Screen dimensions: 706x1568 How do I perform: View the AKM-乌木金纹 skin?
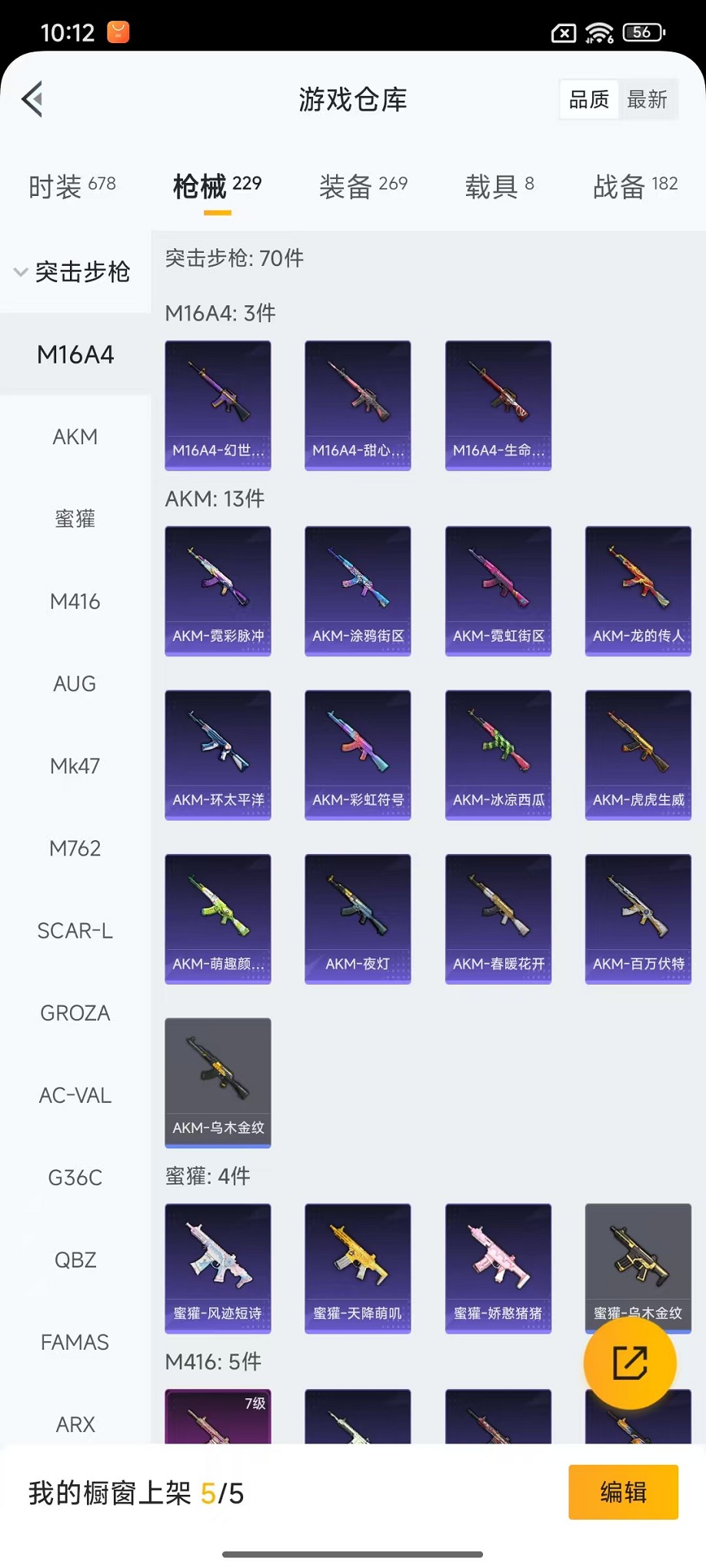click(x=218, y=1081)
